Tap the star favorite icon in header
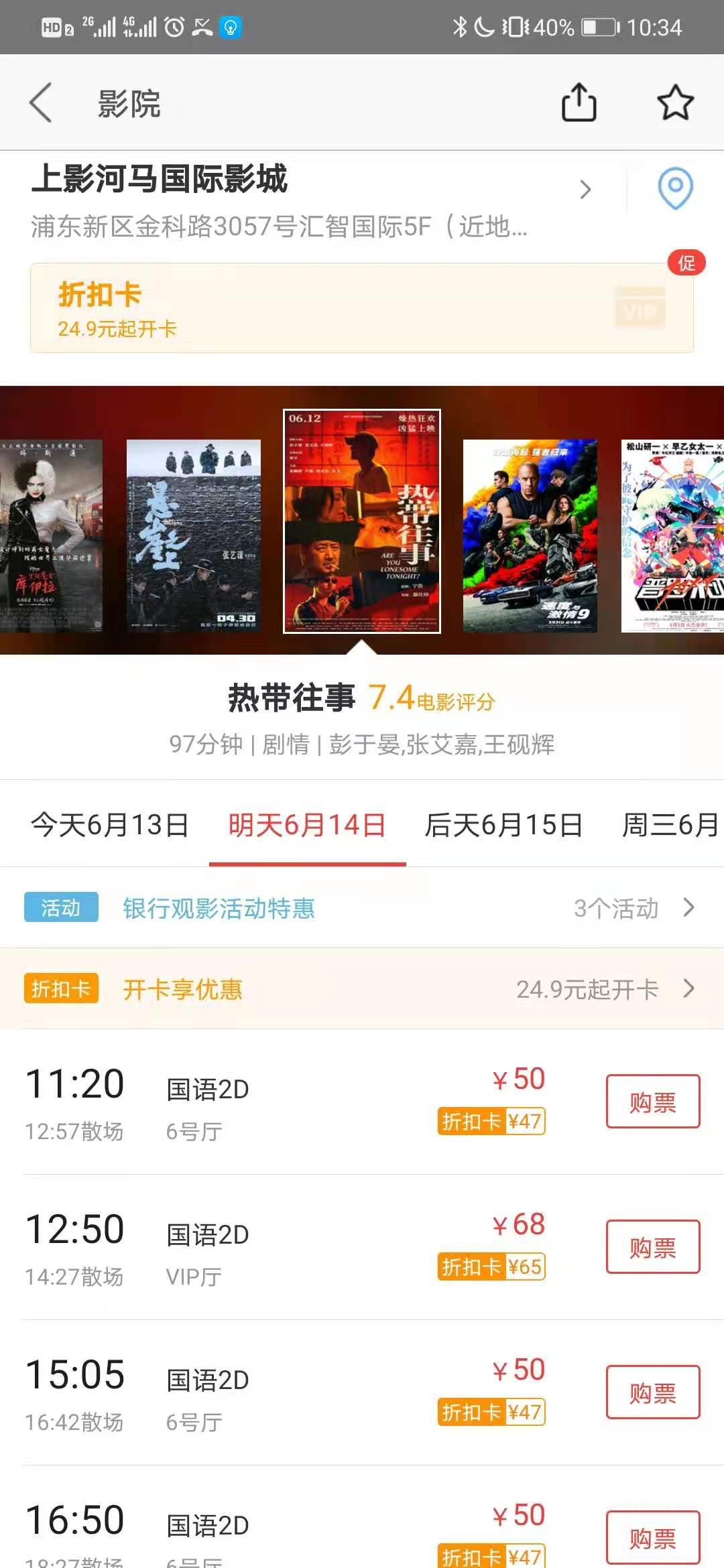The width and height of the screenshot is (724, 1568). pos(674,102)
